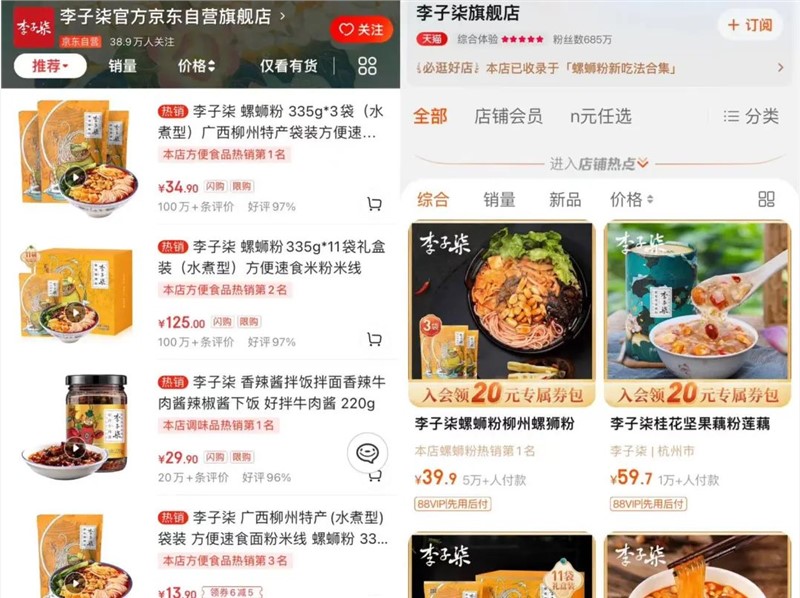
Task: Sort JD products by 价格
Action: (x=196, y=66)
